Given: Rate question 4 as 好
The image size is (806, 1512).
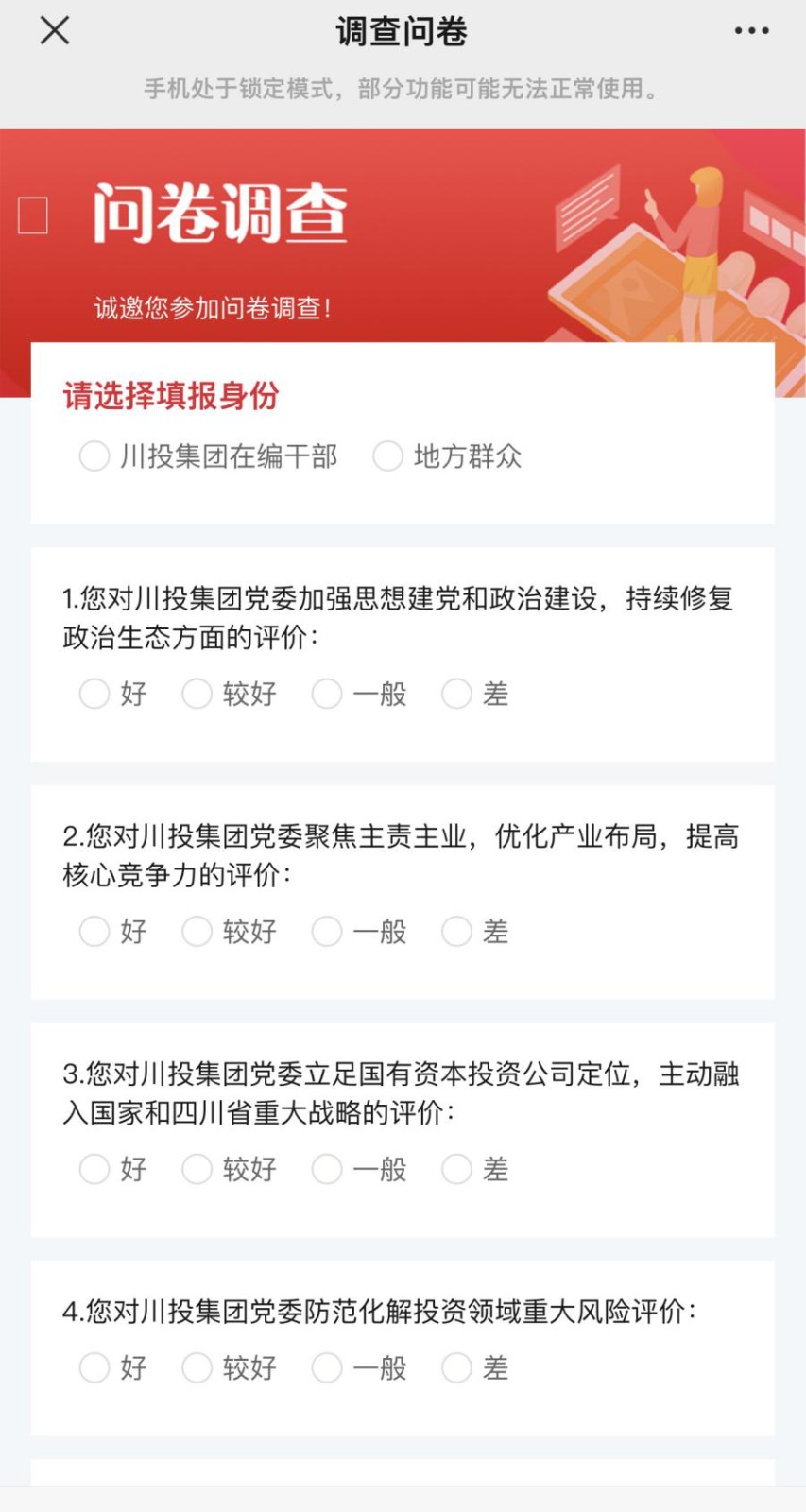Looking at the screenshot, I should [x=94, y=1367].
